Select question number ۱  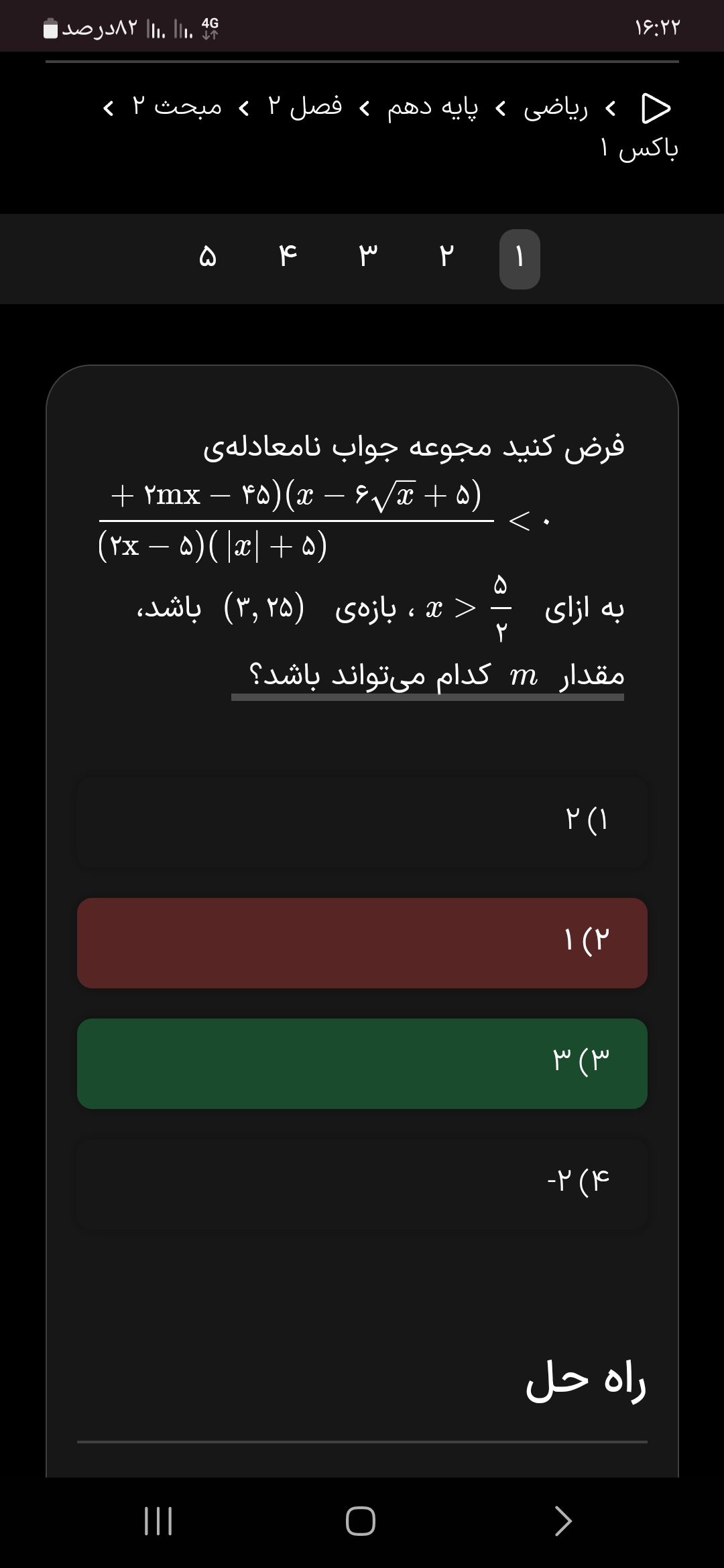coord(520,259)
